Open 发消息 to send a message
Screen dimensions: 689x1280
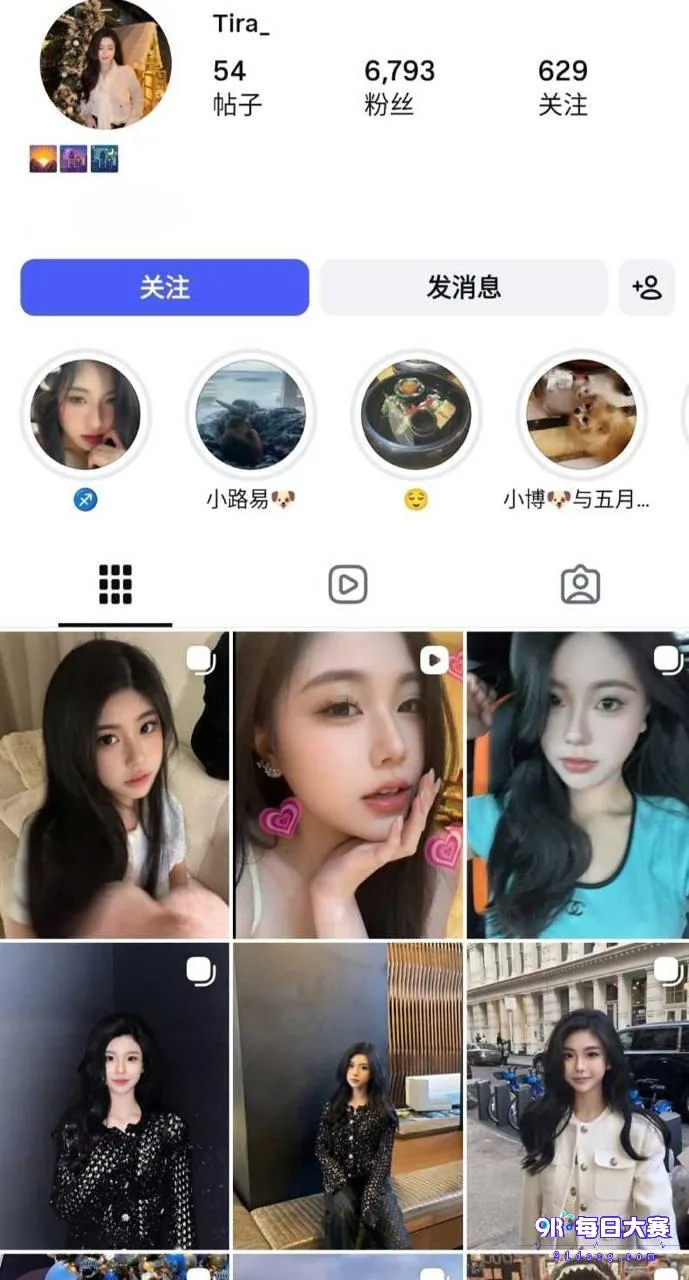tap(464, 288)
